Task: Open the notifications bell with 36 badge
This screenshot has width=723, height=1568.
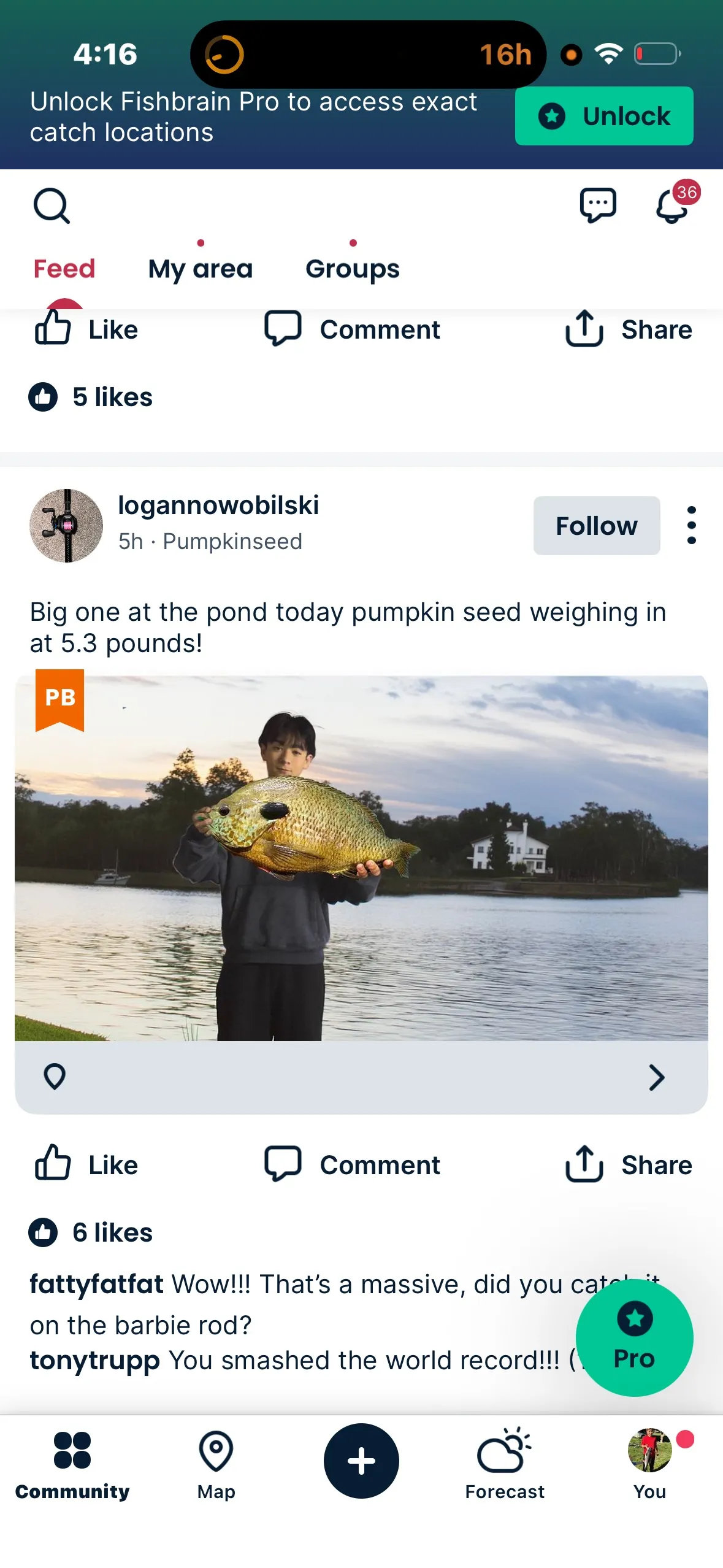Action: pos(676,203)
